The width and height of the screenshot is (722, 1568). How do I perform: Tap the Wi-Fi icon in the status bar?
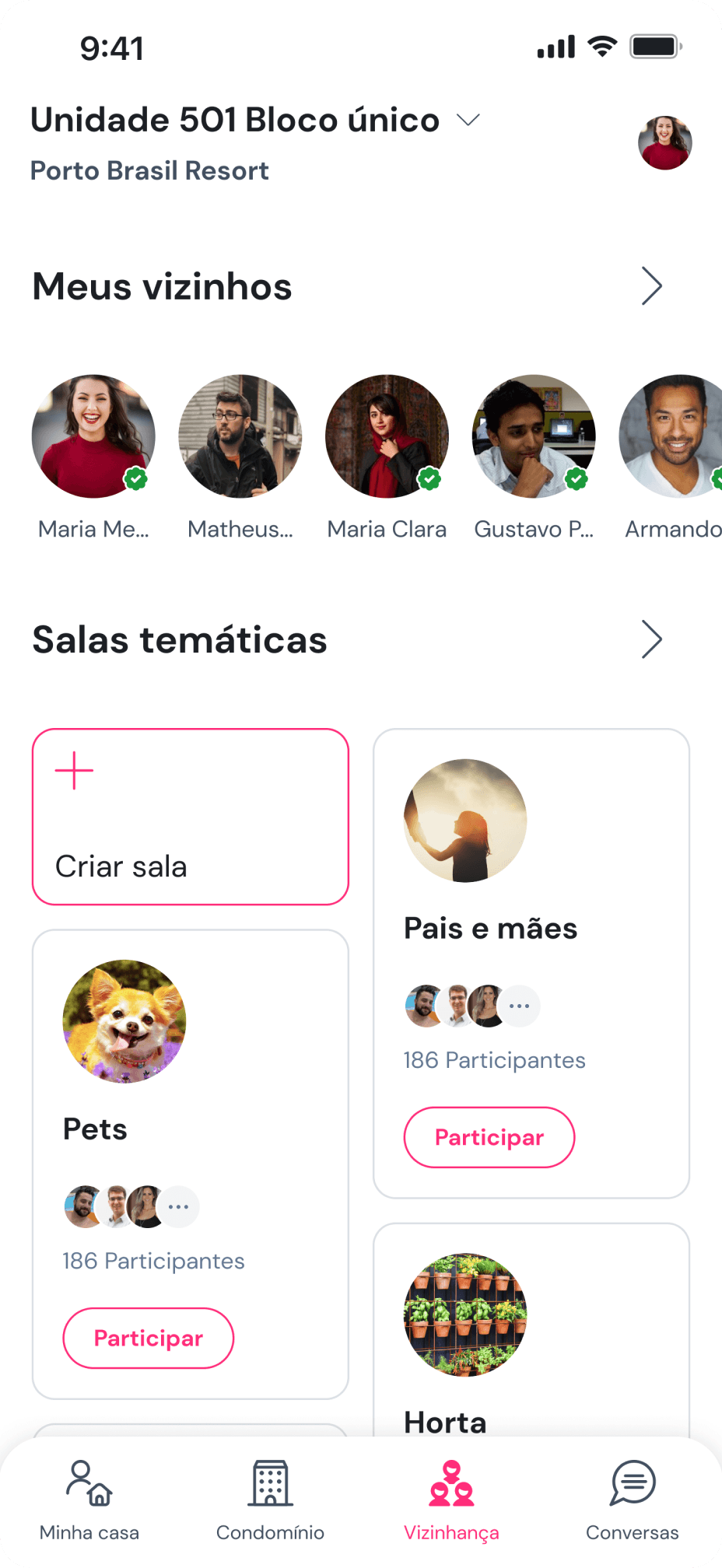pyautogui.click(x=601, y=47)
